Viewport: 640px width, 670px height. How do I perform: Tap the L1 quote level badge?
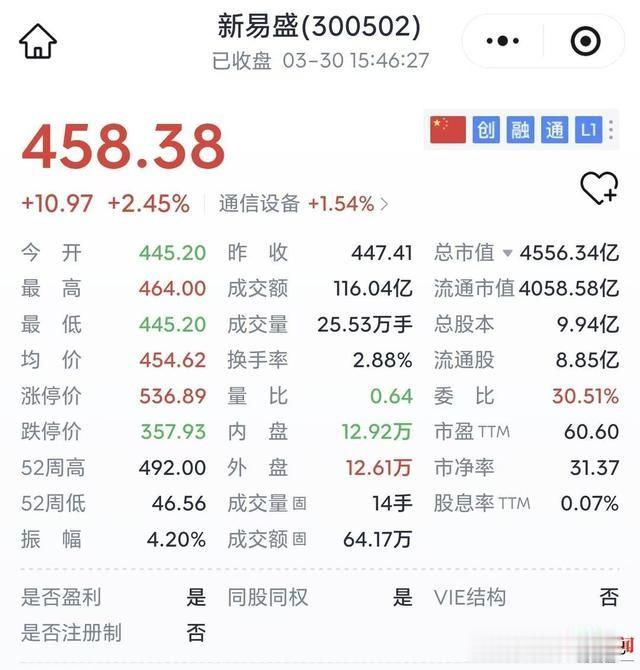click(x=588, y=129)
